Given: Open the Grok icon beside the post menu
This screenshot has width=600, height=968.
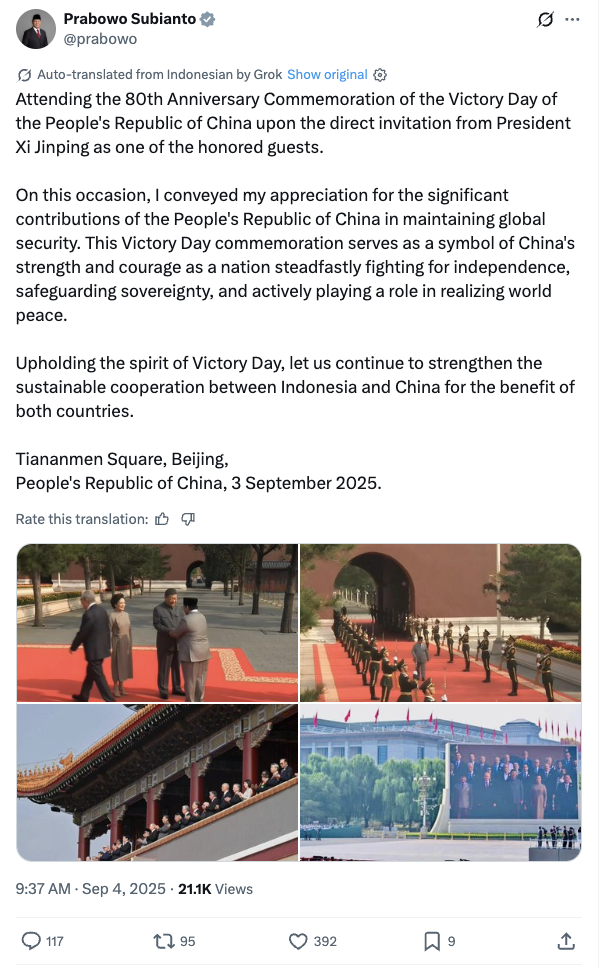Looking at the screenshot, I should pyautogui.click(x=545, y=20).
